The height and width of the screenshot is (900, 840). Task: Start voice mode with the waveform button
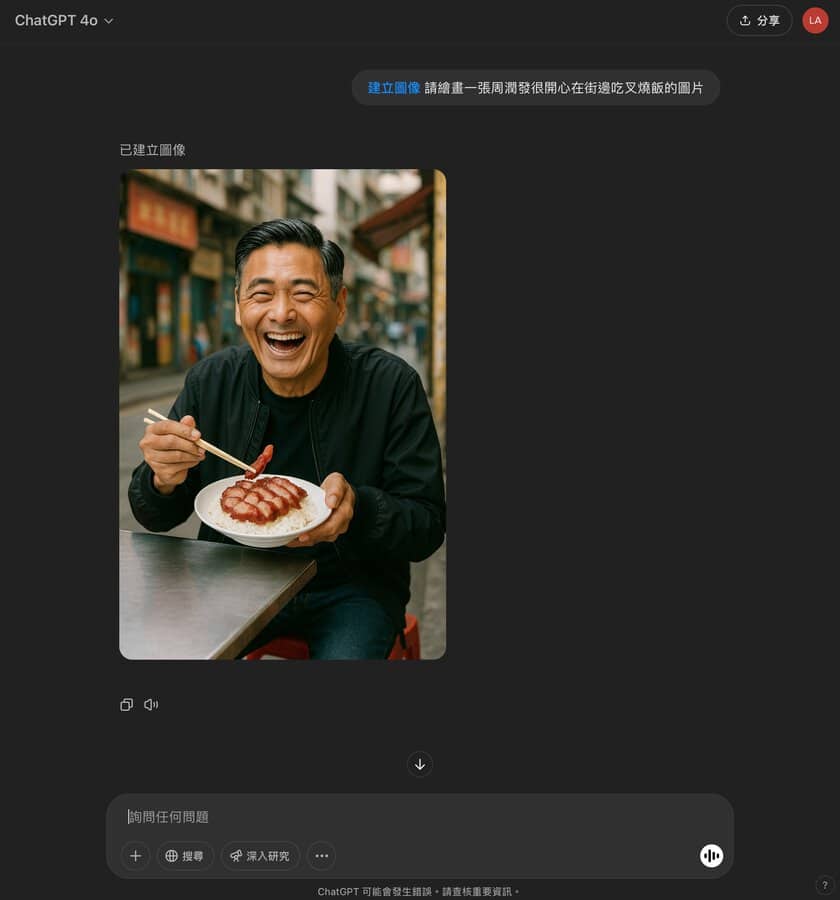click(711, 855)
